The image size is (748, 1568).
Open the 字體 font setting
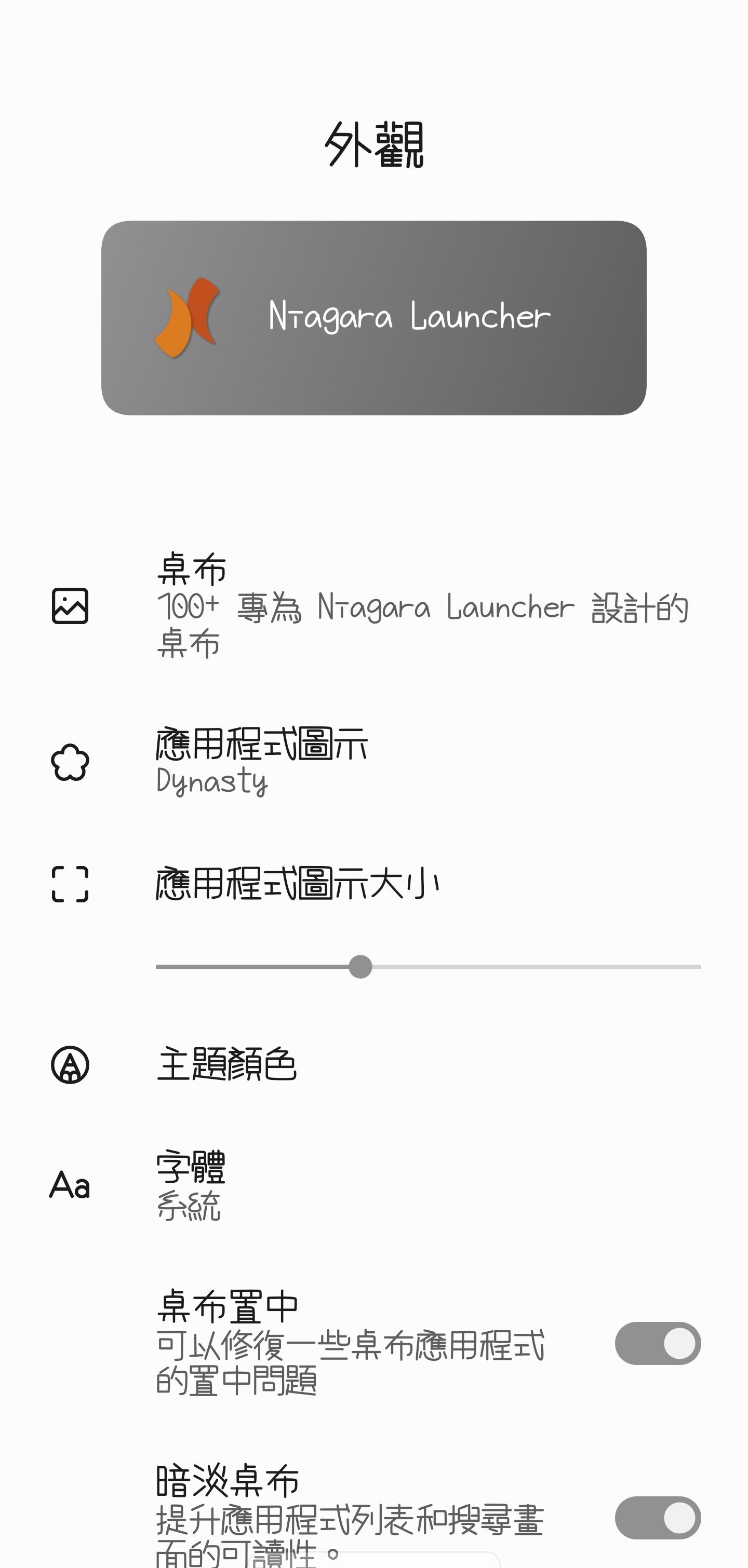[373, 1184]
